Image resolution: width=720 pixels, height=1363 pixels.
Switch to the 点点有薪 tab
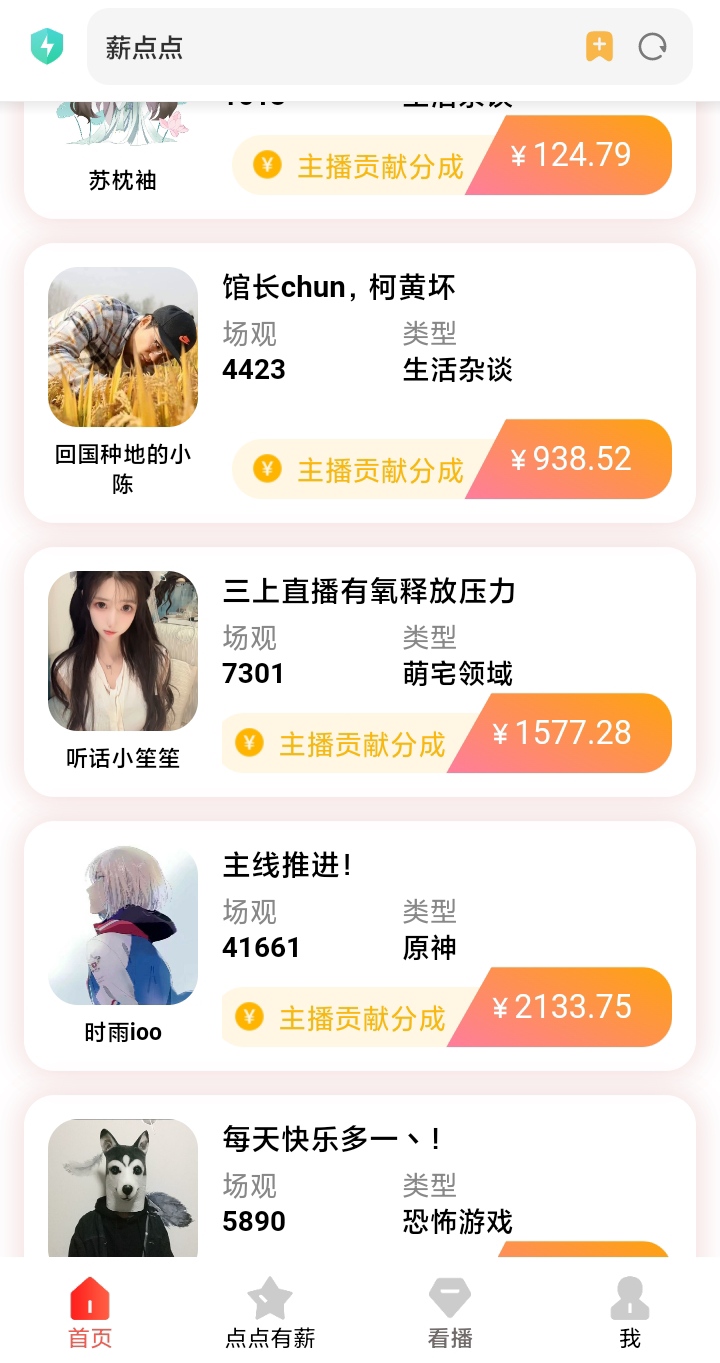pyautogui.click(x=270, y=1312)
